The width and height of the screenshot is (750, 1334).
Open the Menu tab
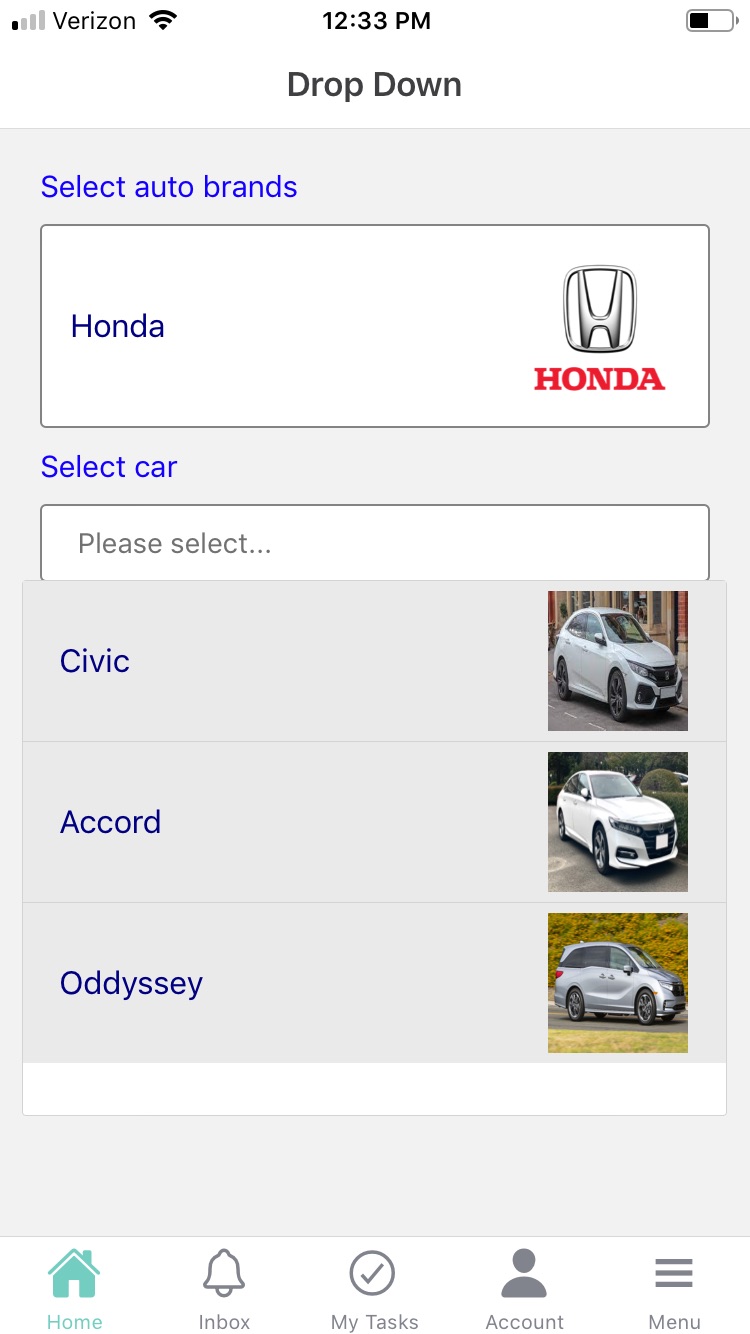click(674, 1289)
